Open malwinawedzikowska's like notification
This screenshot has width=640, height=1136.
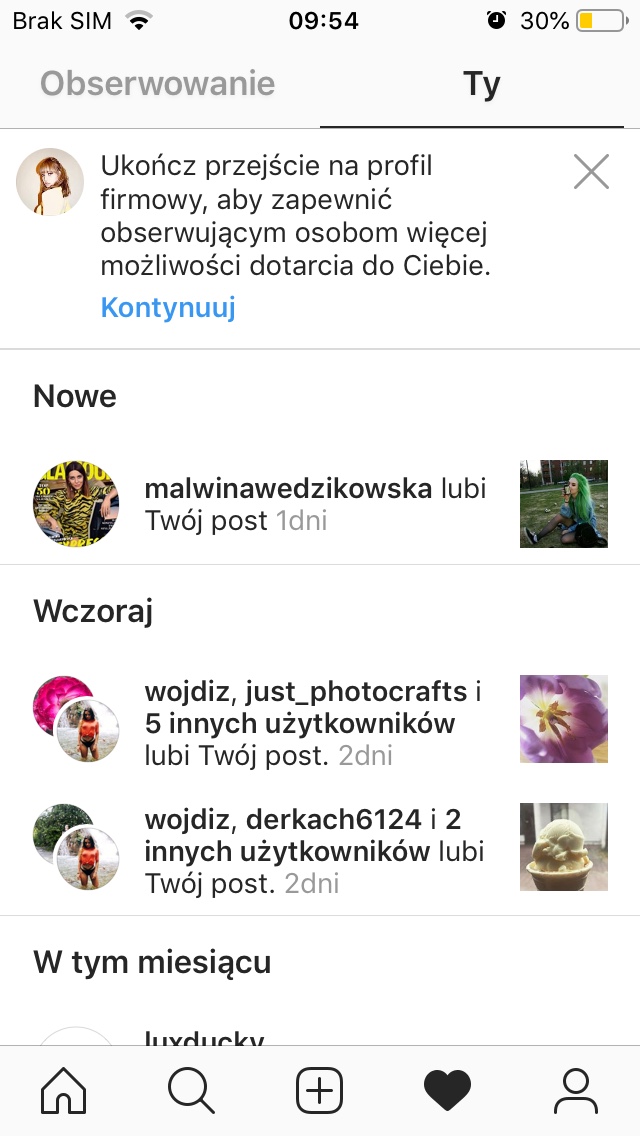[315, 504]
